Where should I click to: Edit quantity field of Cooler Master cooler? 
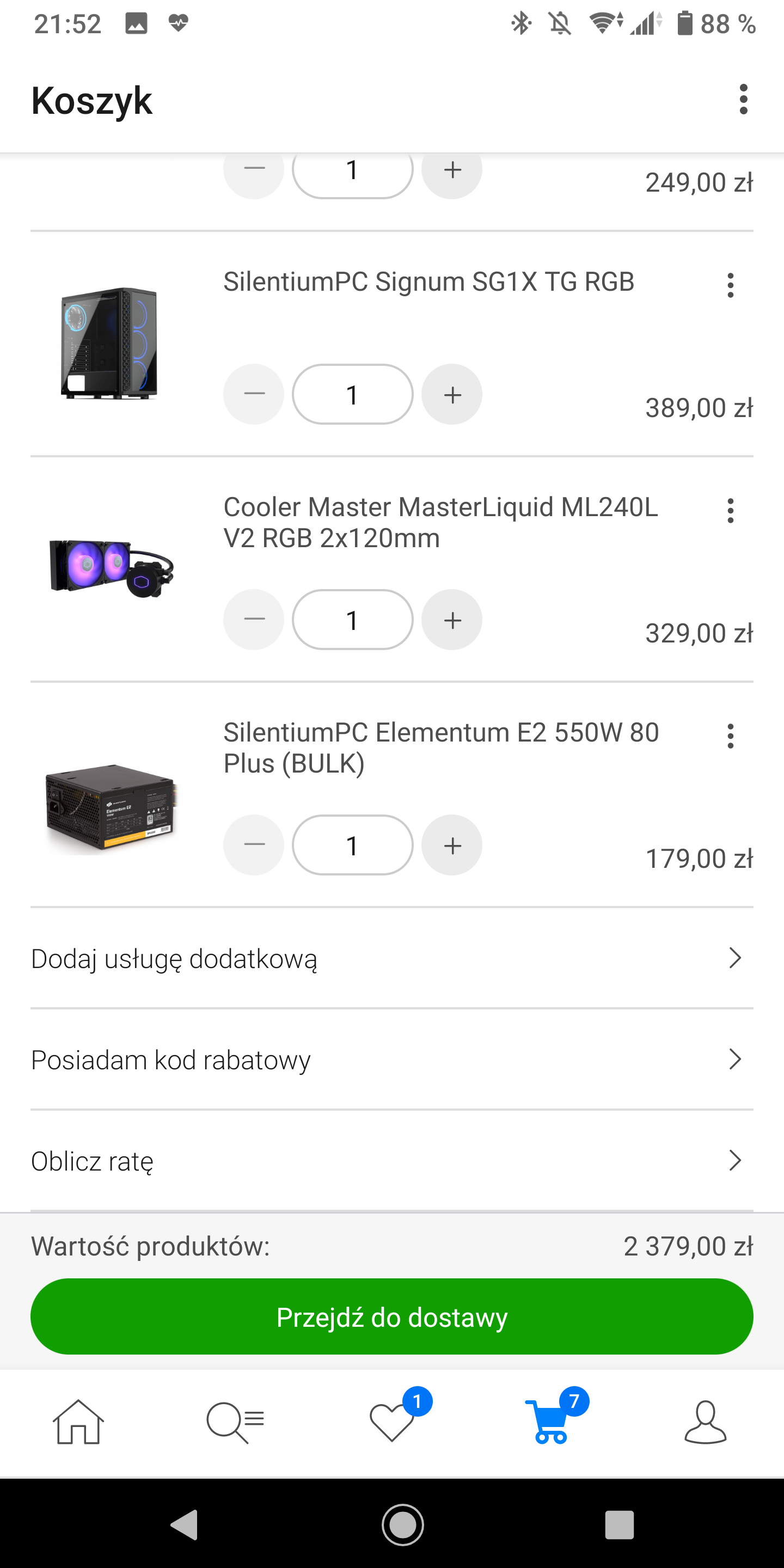[x=352, y=619]
